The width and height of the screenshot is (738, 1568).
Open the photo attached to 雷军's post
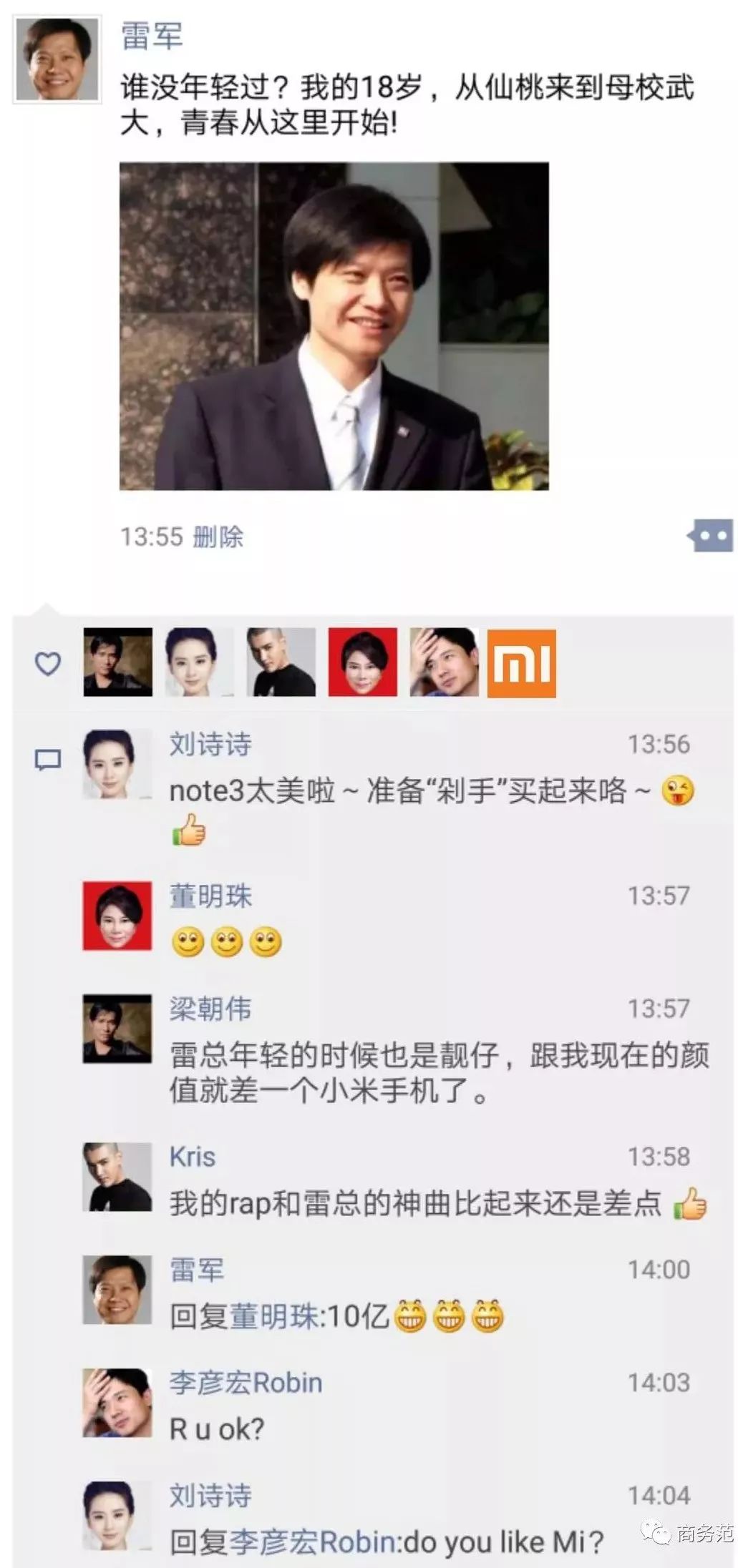(x=334, y=326)
